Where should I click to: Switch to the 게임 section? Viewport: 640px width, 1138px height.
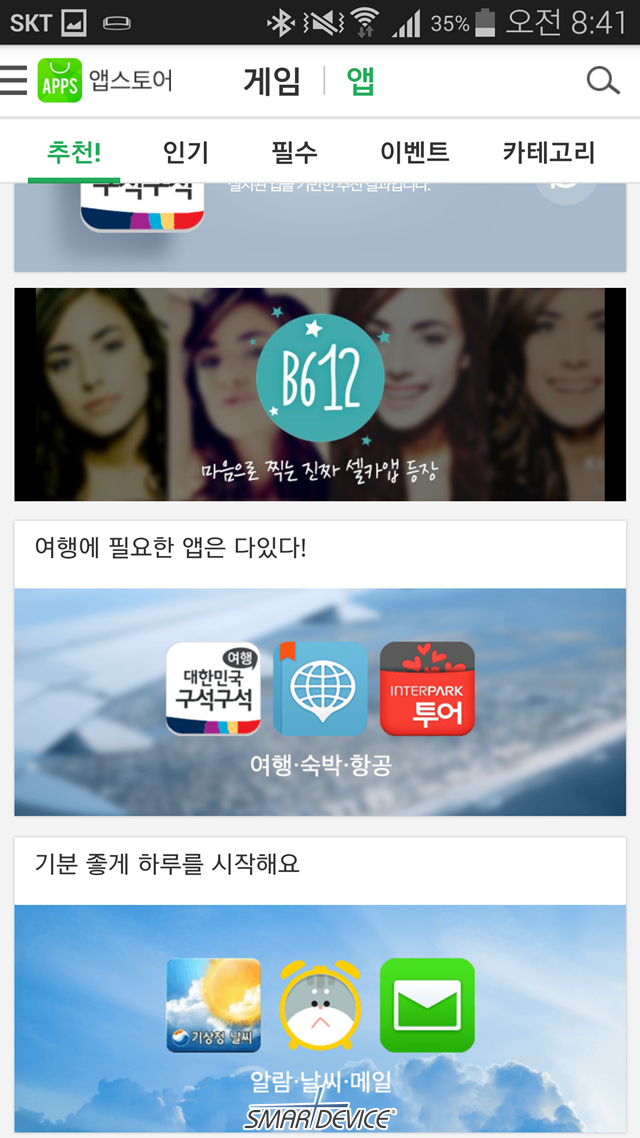pos(272,81)
